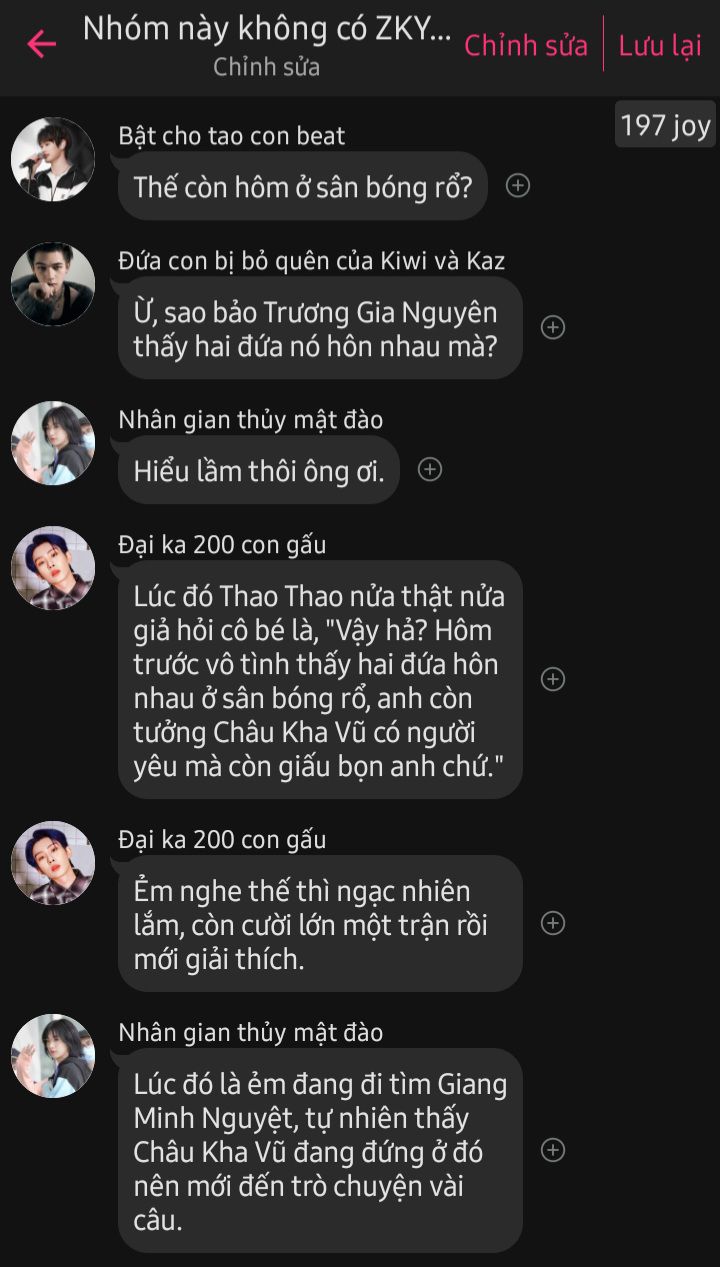
Task: Tap plus icon beside 'Ẻm nghe thế thì ngạc nhiên' message
Action: click(553, 923)
